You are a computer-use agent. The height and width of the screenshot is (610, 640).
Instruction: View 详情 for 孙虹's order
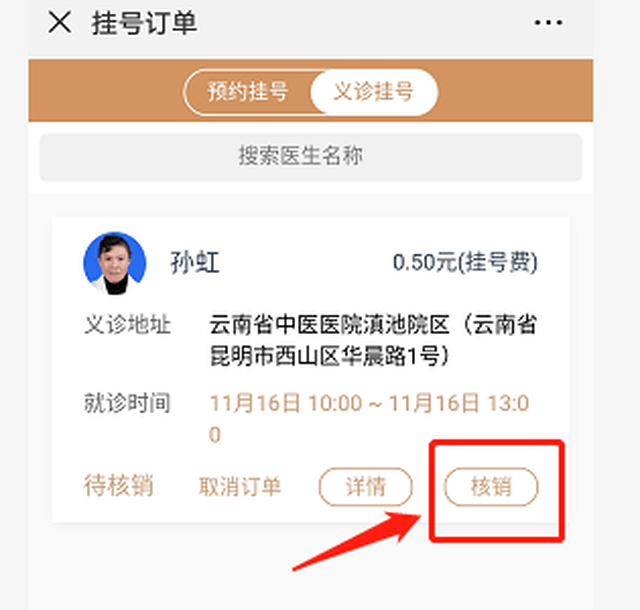click(365, 487)
